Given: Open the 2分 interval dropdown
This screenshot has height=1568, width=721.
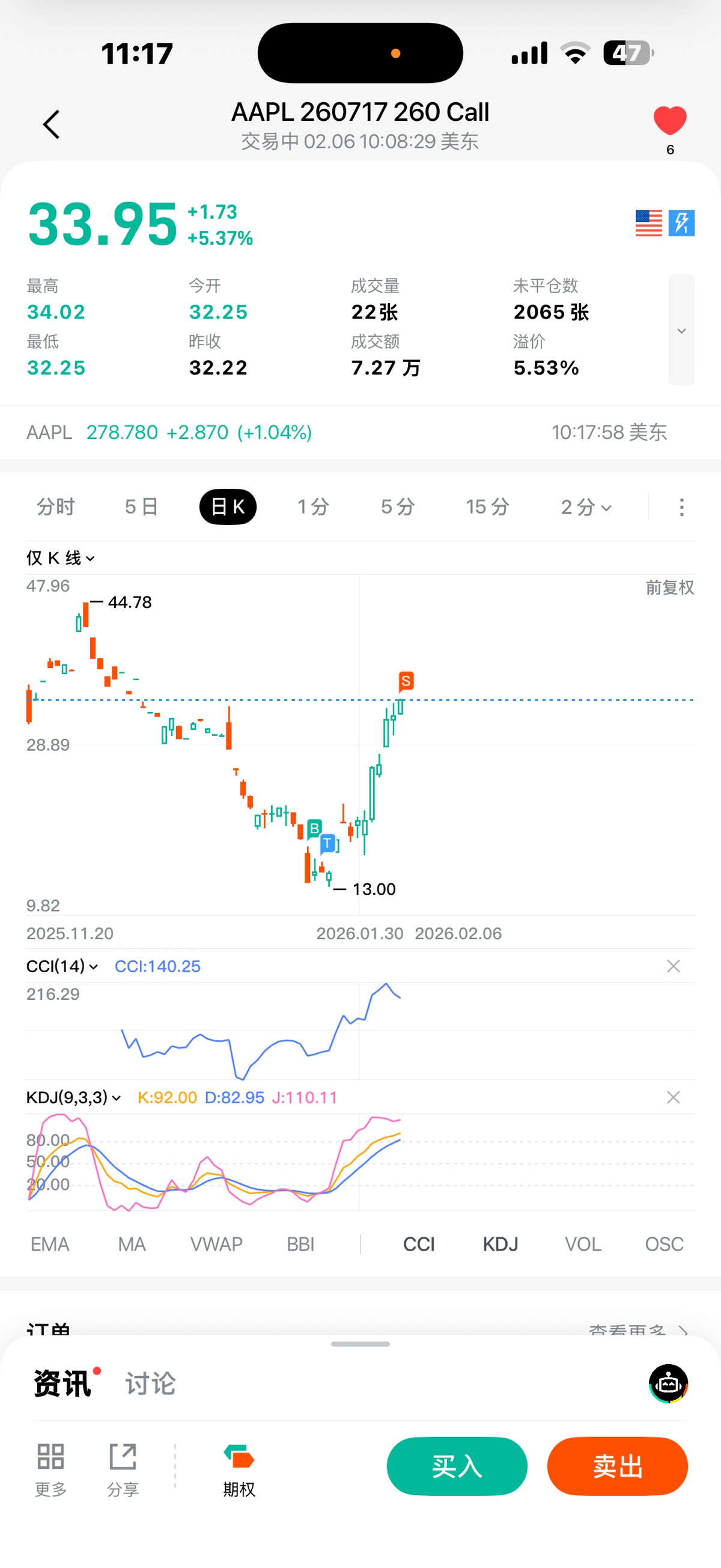Looking at the screenshot, I should 585,506.
